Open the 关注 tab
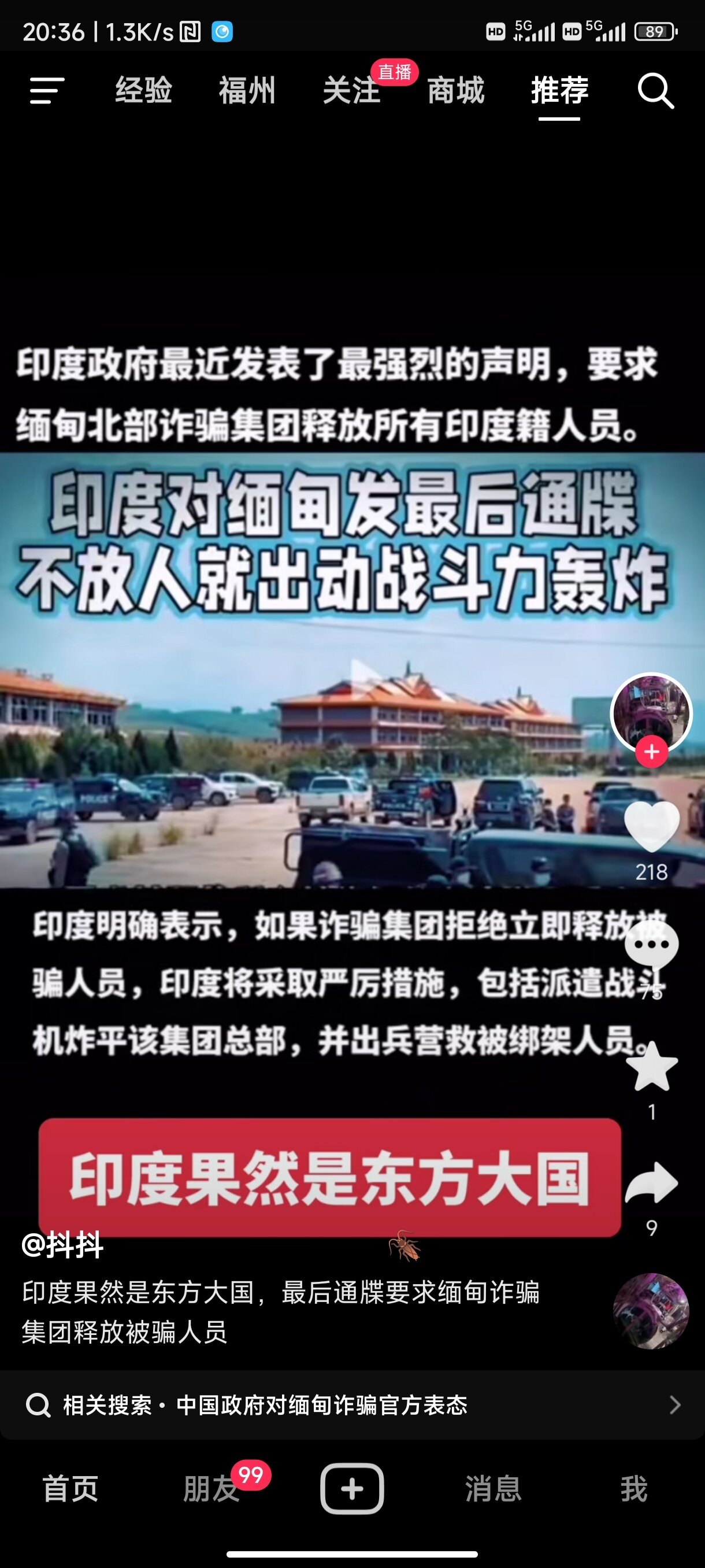Screen dimensions: 705x1568 click(351, 91)
